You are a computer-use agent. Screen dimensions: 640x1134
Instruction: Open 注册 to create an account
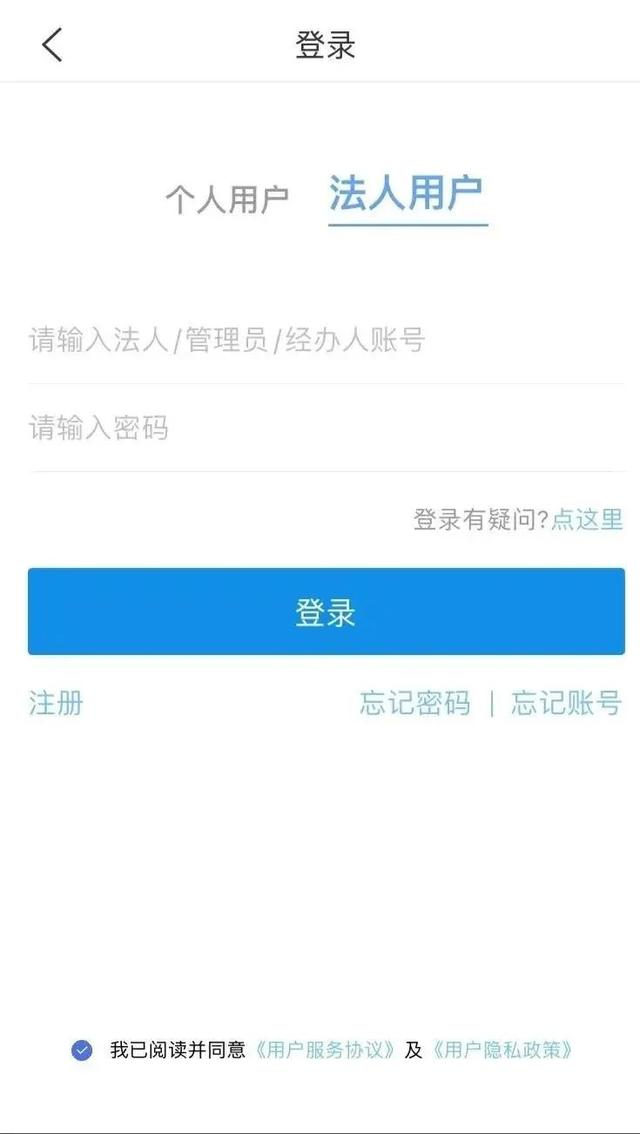55,703
